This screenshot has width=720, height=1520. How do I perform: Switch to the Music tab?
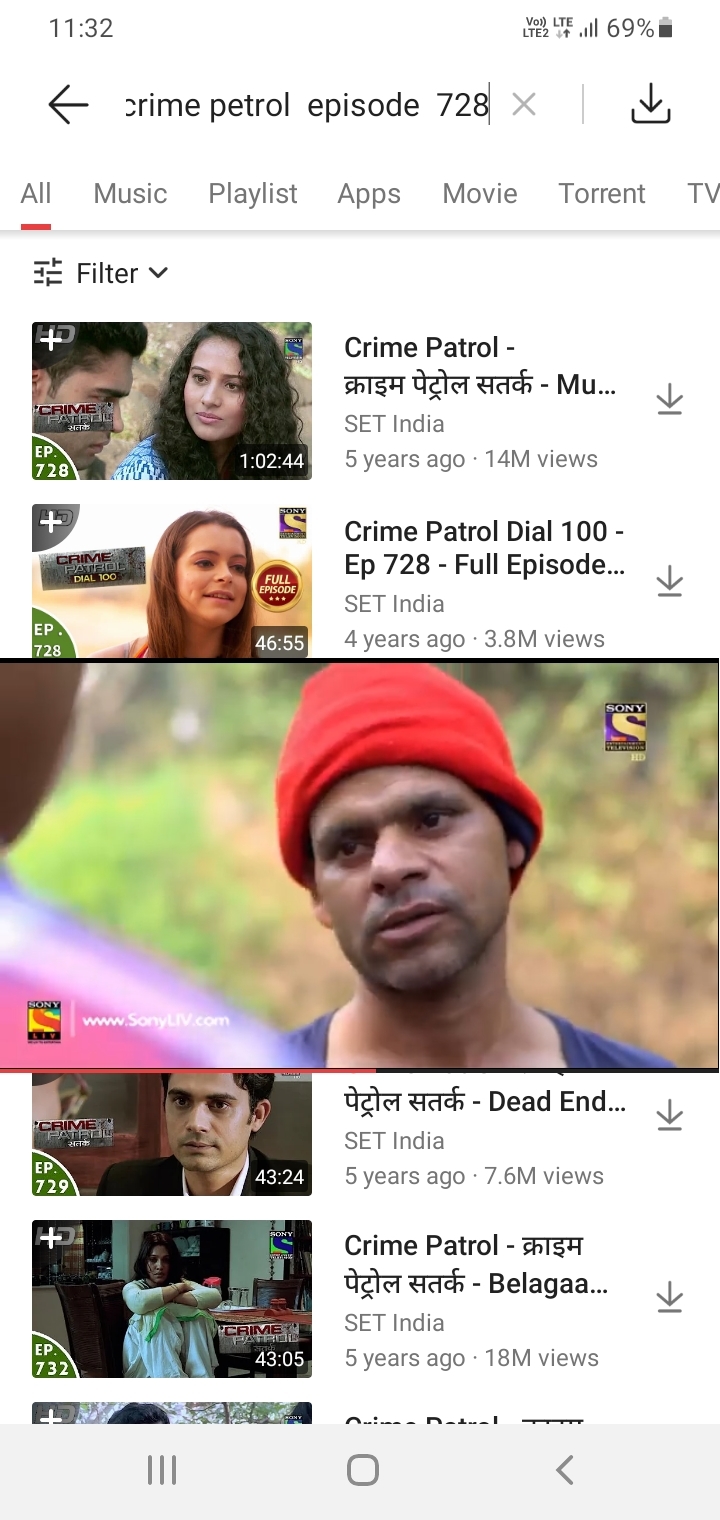pos(130,193)
